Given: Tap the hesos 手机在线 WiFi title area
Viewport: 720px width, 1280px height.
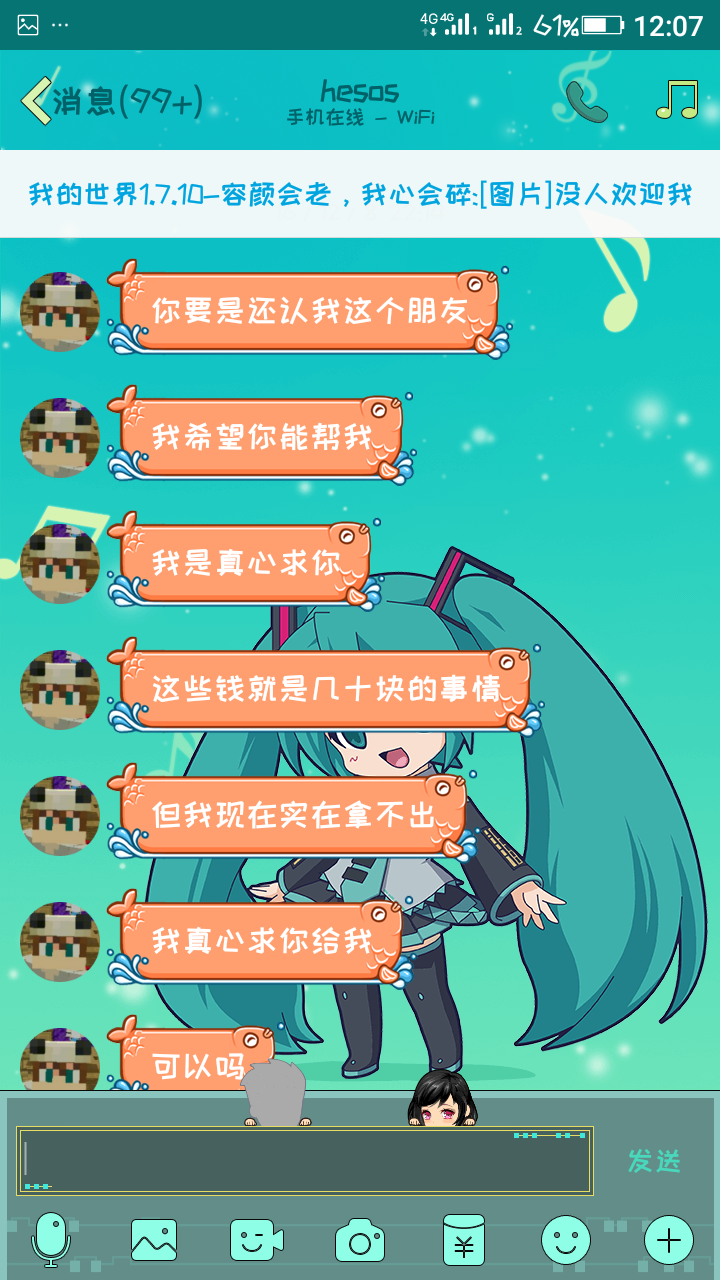Looking at the screenshot, I should 360,100.
